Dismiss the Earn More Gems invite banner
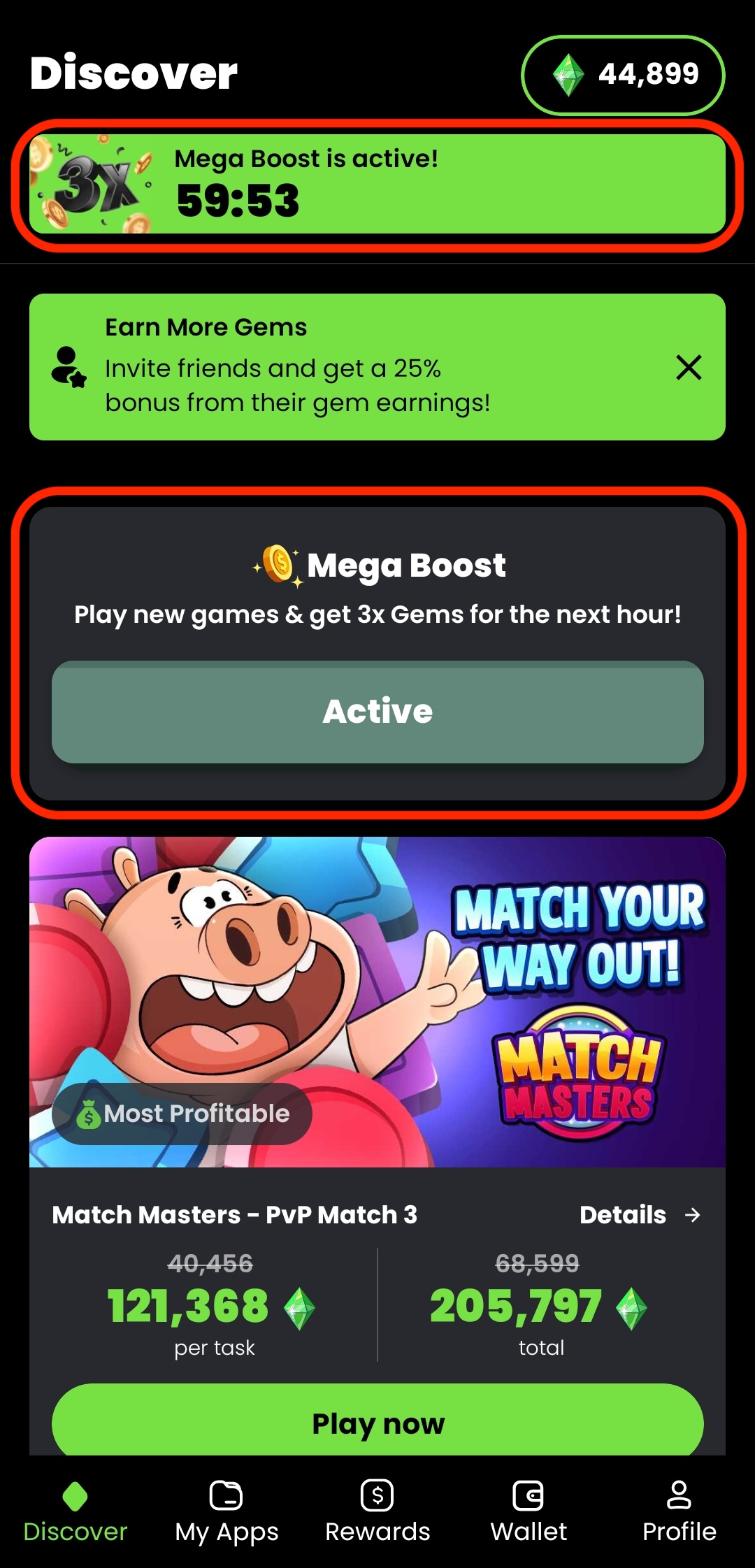 pos(689,367)
